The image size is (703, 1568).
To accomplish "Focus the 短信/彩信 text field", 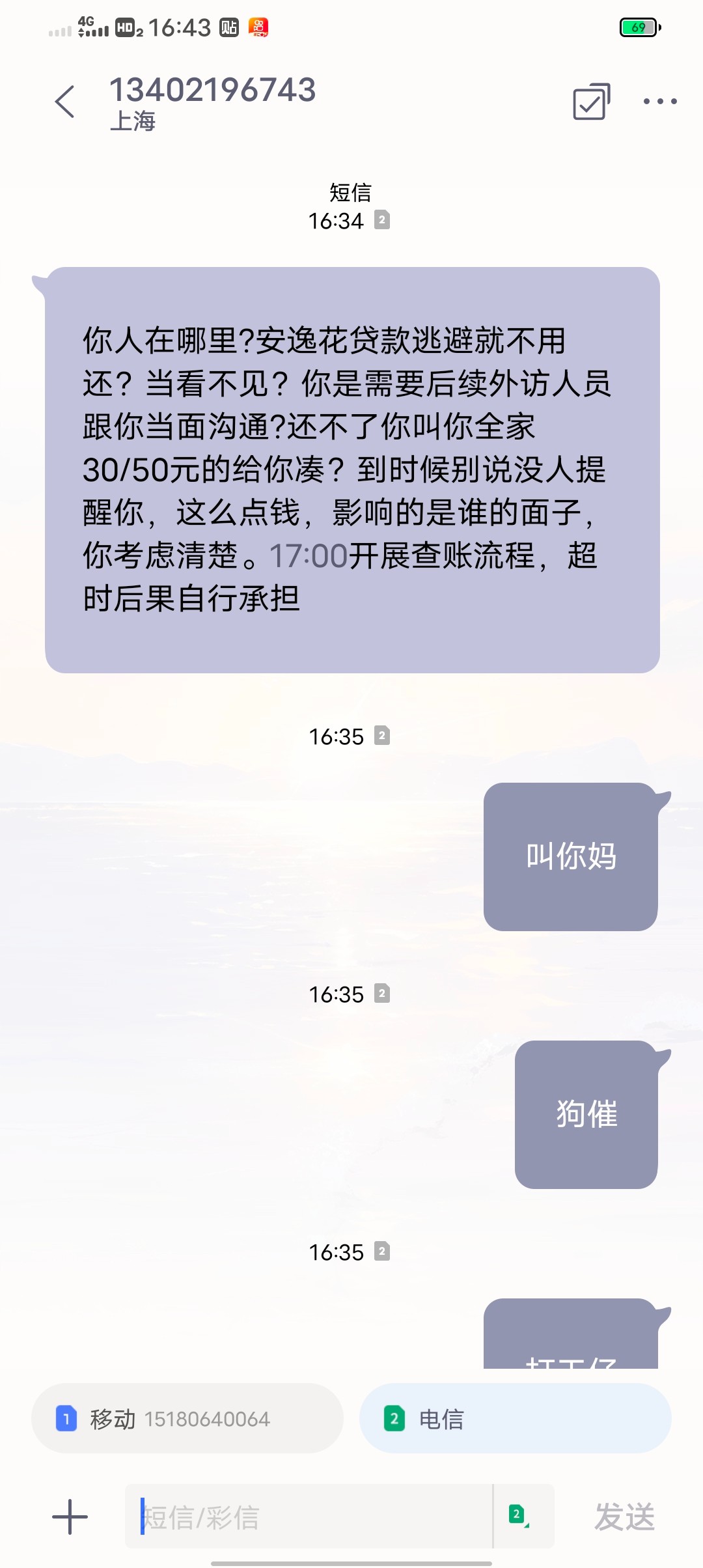I will tap(309, 1517).
